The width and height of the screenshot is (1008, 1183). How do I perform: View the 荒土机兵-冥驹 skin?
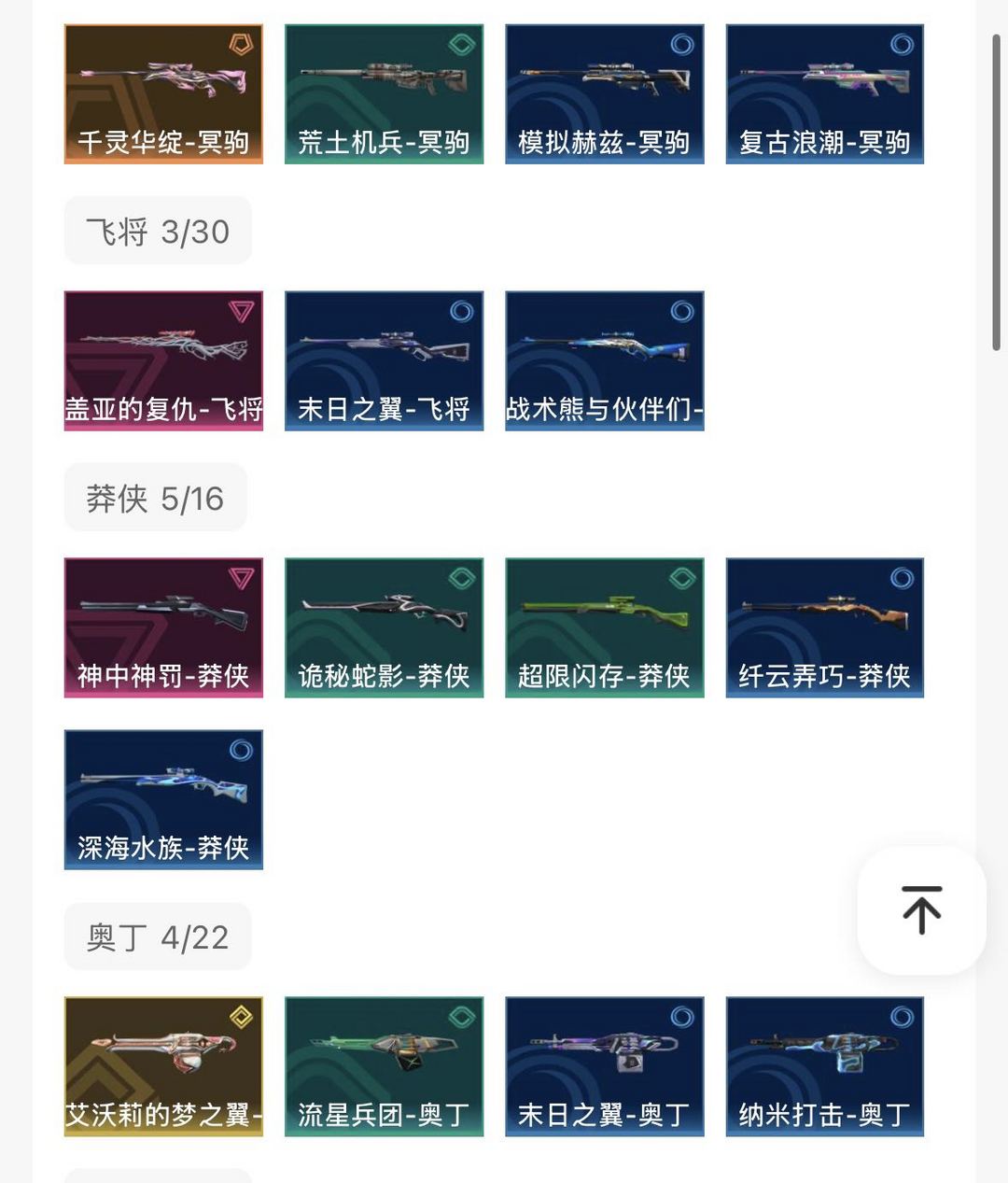tap(384, 94)
